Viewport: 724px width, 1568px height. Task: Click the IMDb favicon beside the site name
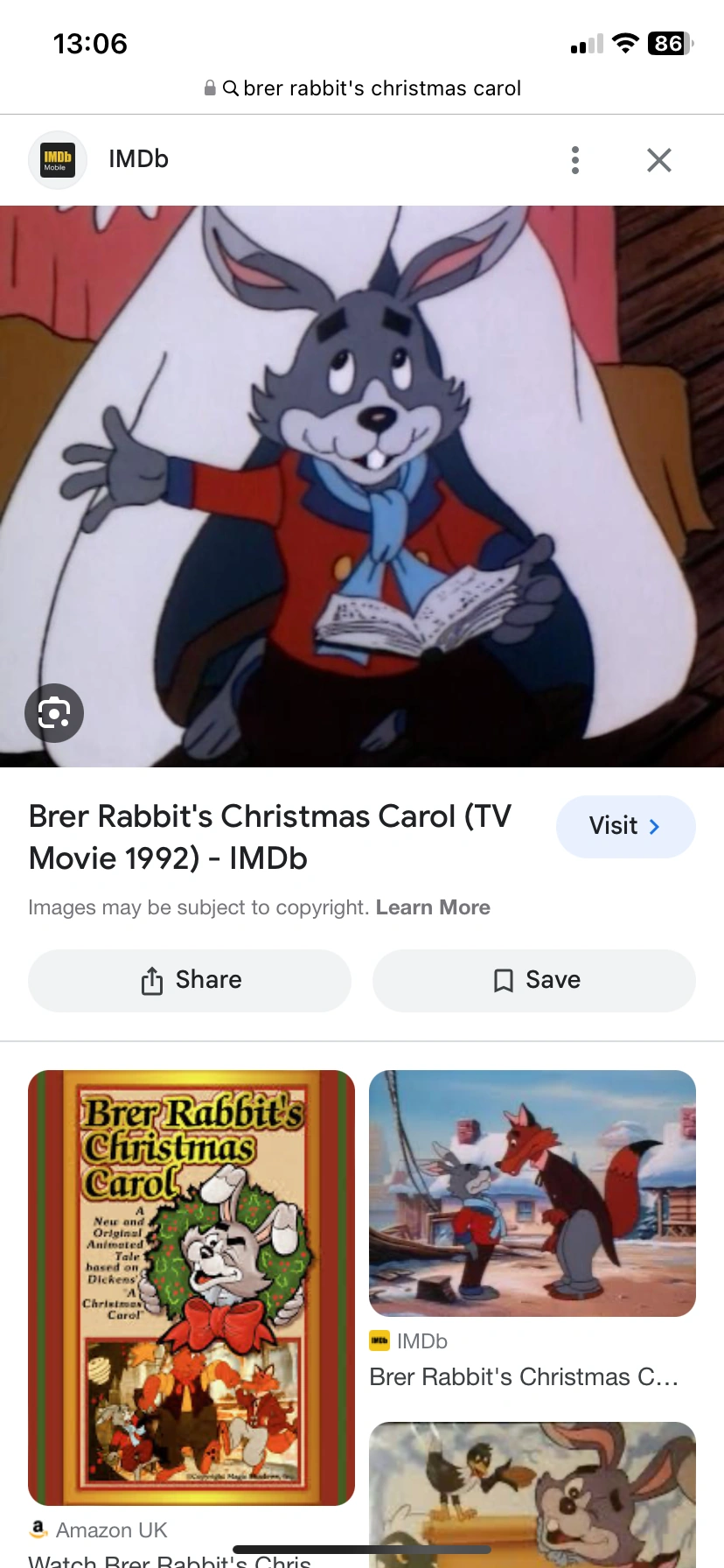pos(57,159)
